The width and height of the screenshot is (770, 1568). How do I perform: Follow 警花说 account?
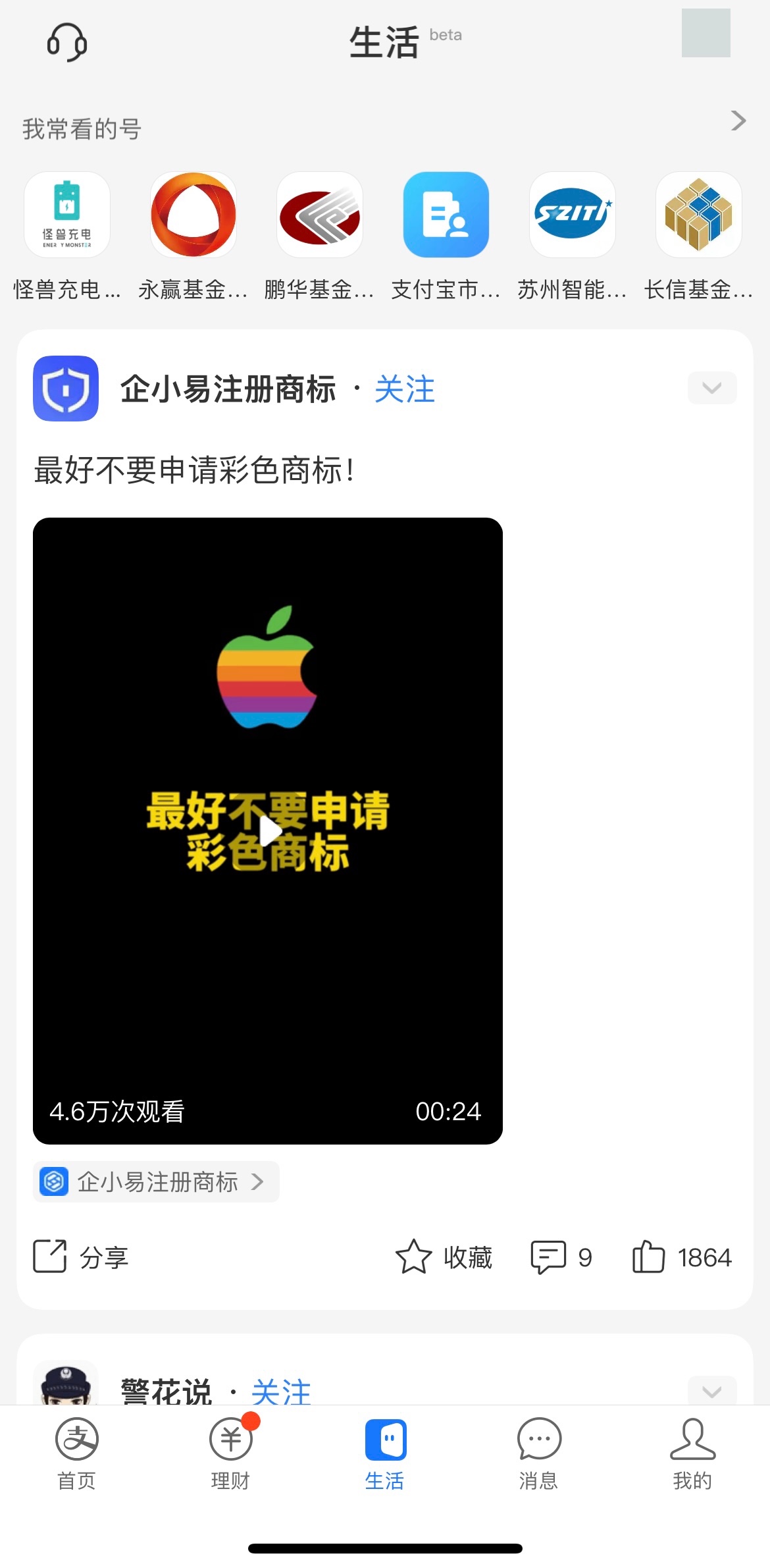[281, 1391]
